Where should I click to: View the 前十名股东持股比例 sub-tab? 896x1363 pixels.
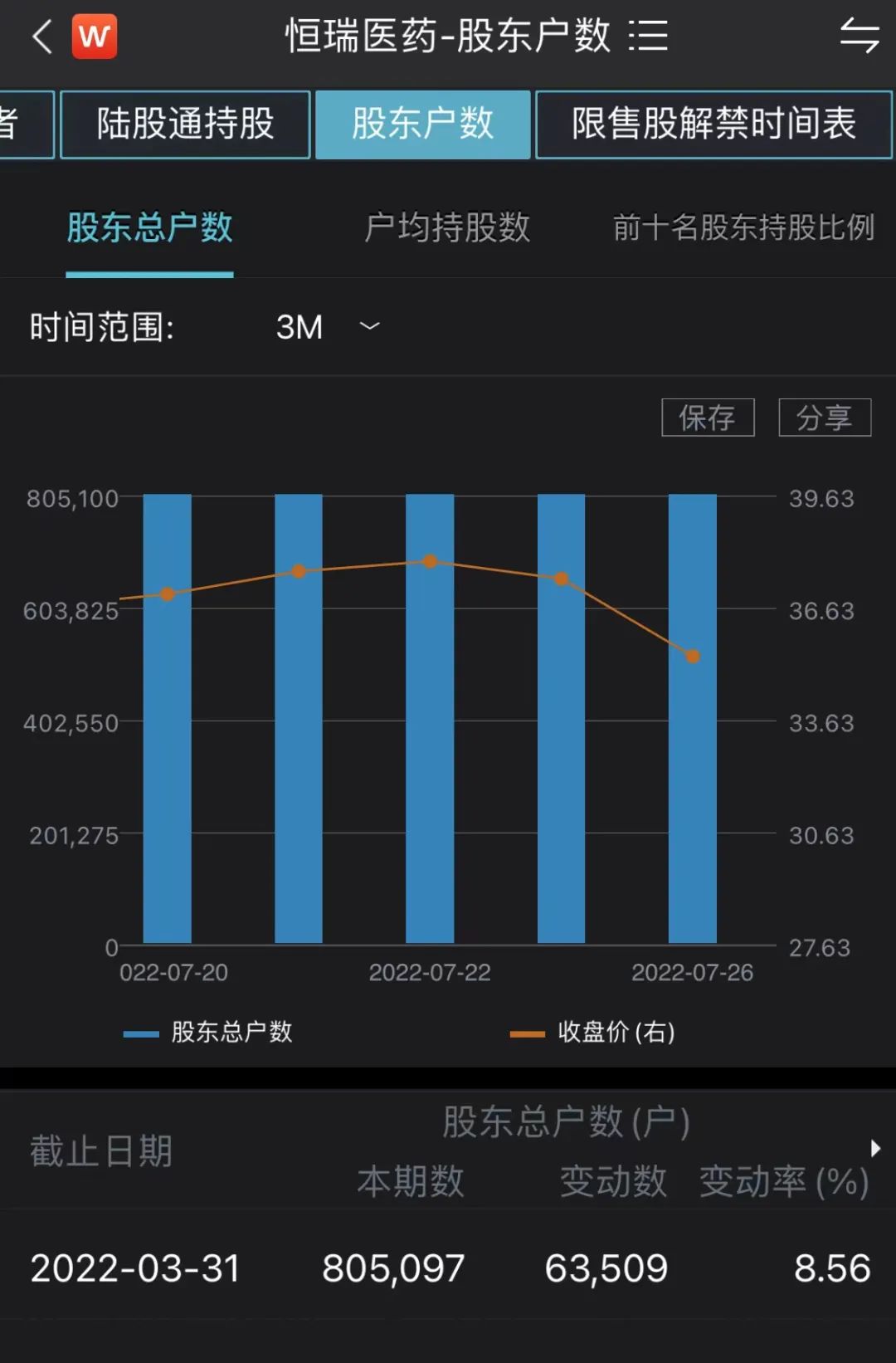coord(743,228)
